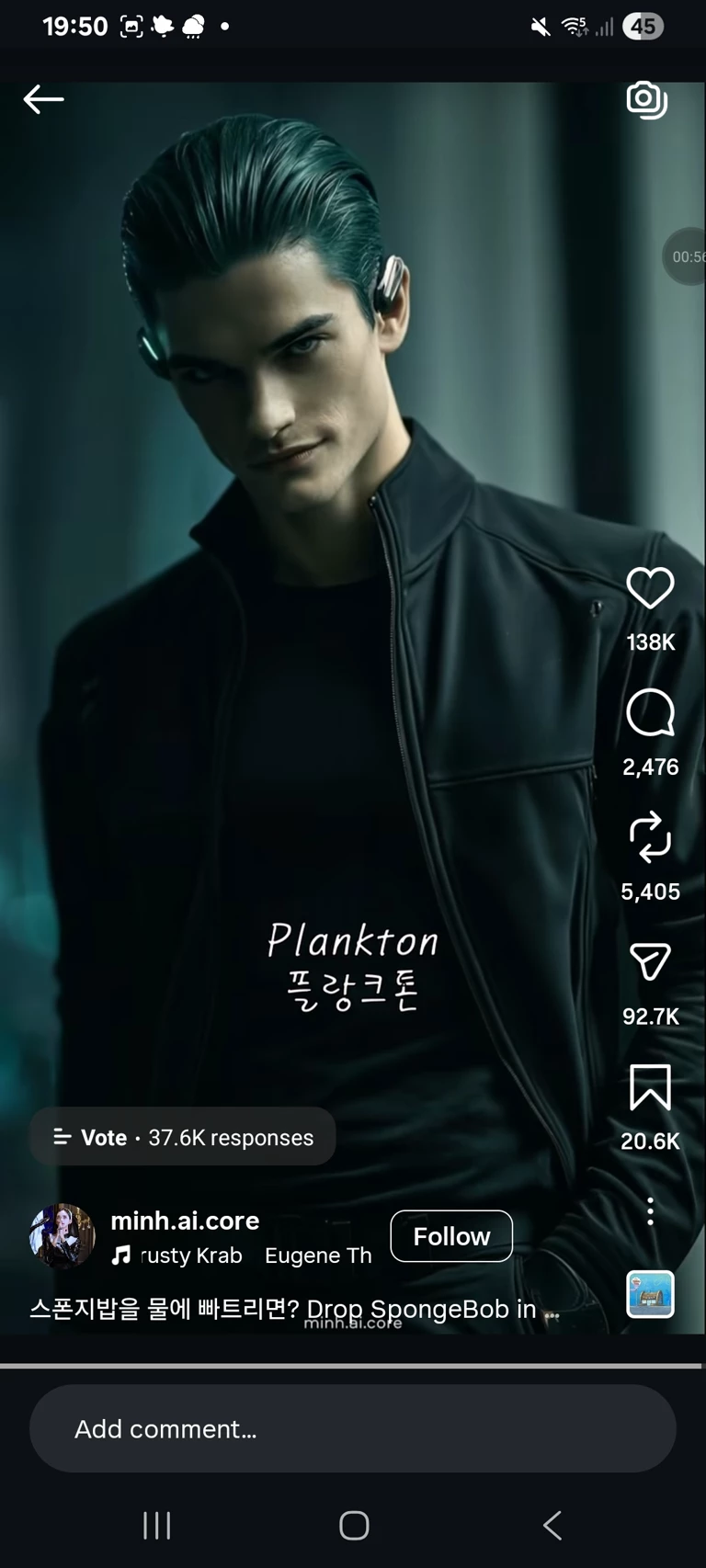The height and width of the screenshot is (1568, 706).
Task: Open the comments on this reel
Action: (650, 713)
